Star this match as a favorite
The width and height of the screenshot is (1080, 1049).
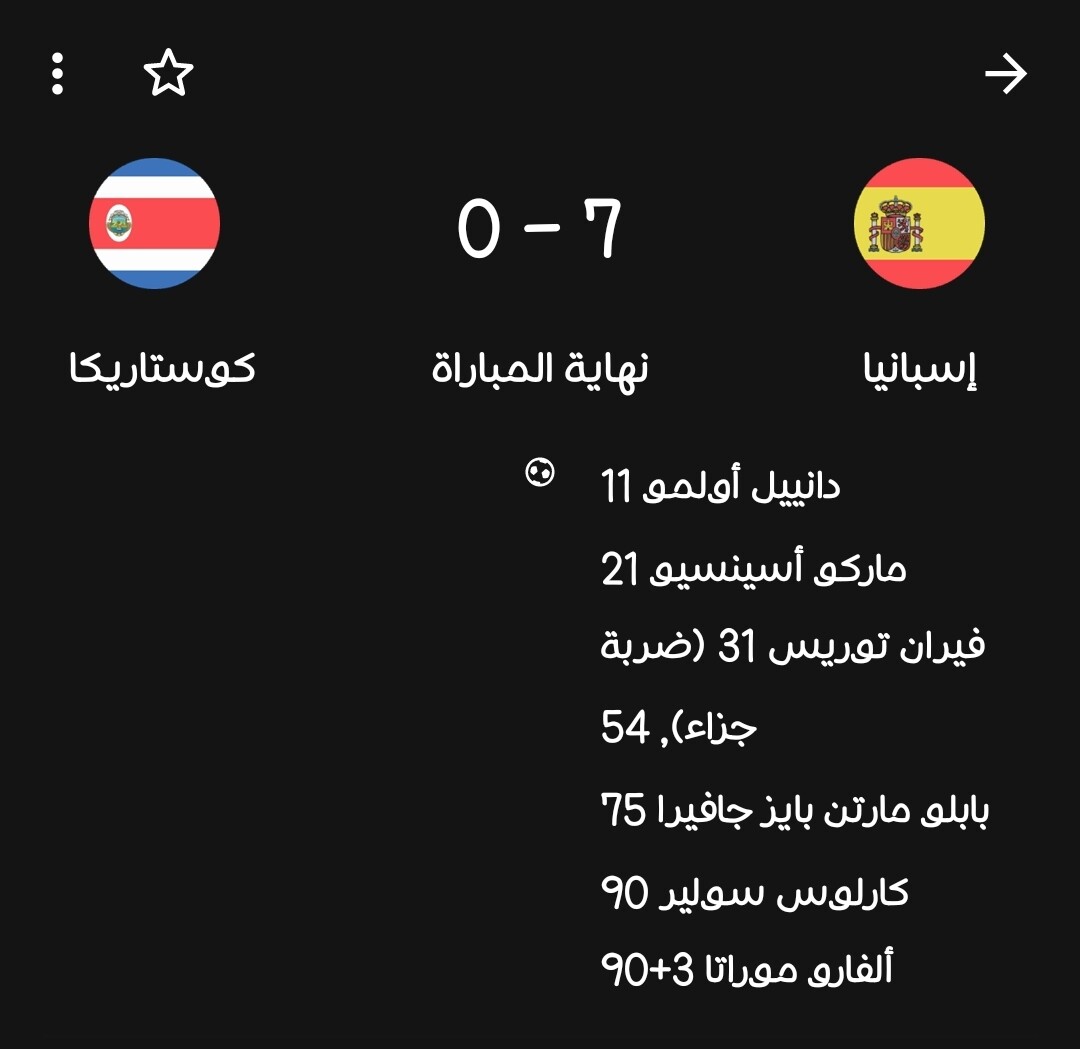(168, 74)
